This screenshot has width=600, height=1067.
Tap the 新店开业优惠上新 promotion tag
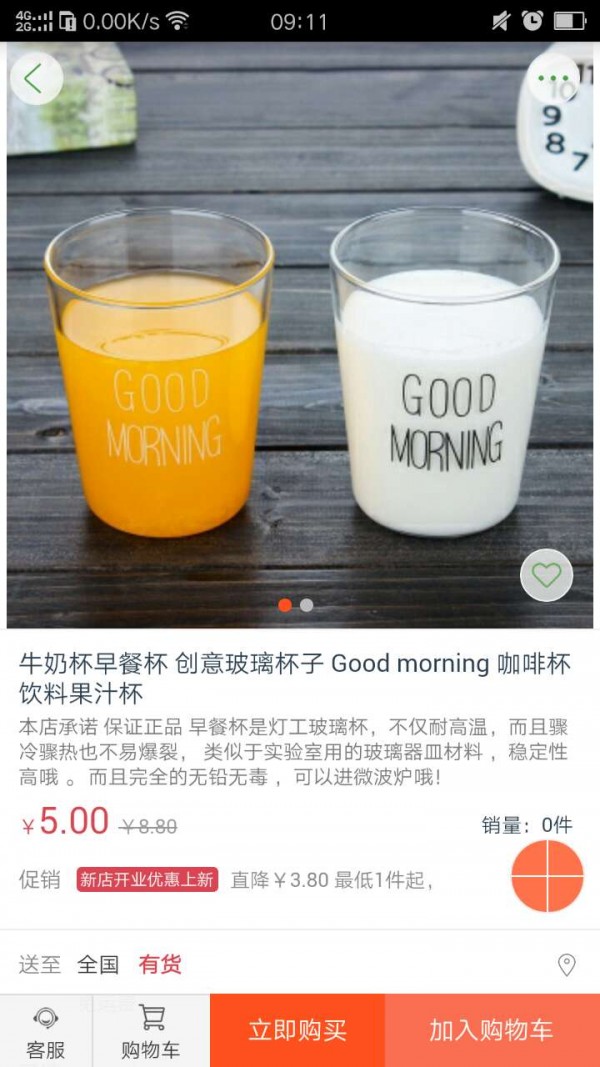pos(147,880)
